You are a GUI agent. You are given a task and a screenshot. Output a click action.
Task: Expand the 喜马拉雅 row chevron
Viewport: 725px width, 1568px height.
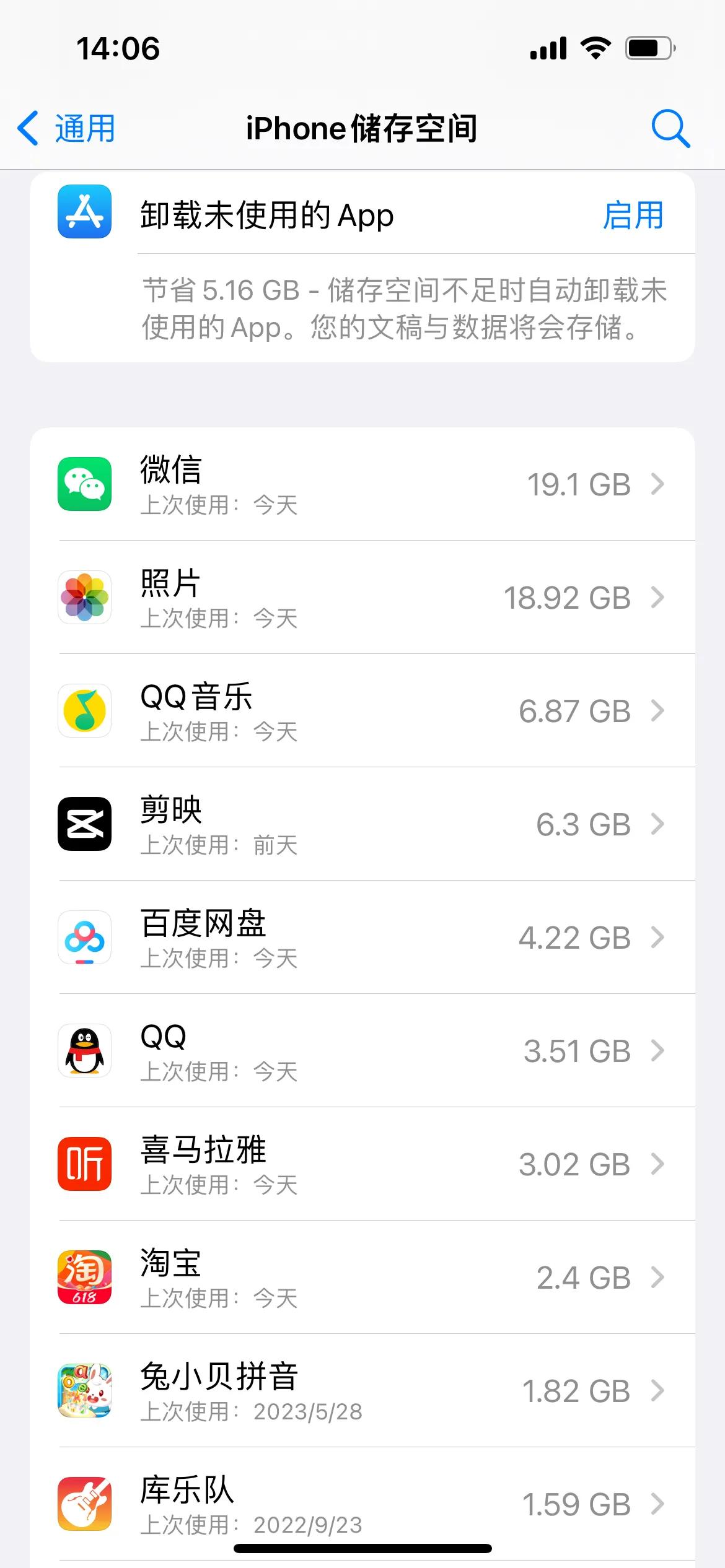coord(658,1164)
